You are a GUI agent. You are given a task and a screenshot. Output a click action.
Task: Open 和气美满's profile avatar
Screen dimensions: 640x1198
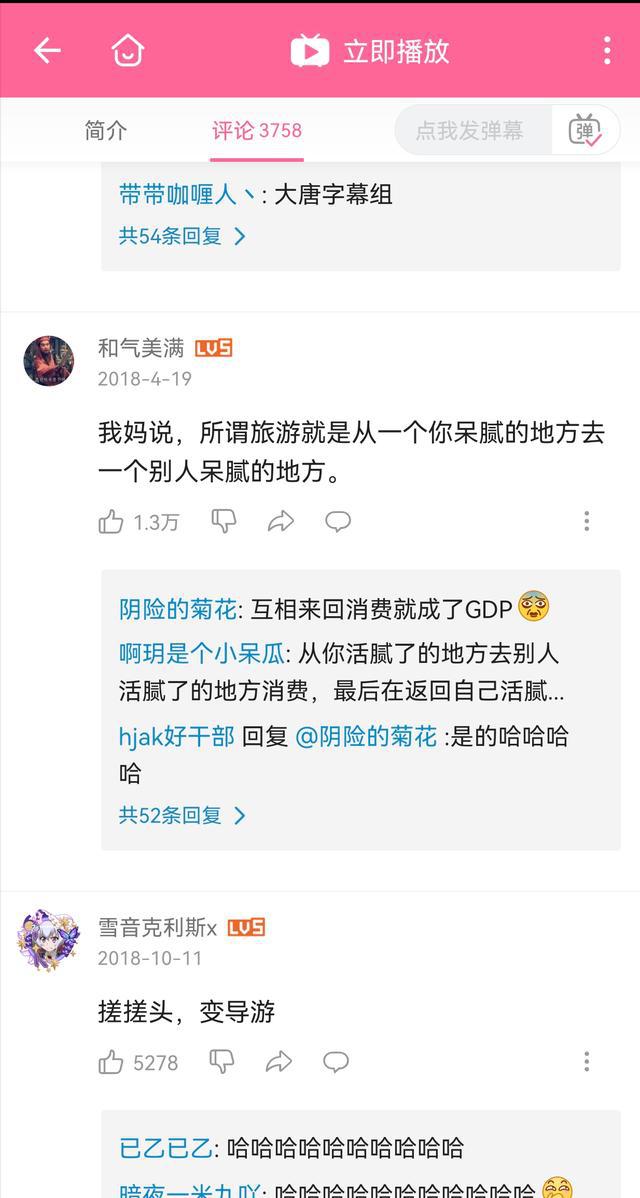coord(48,361)
